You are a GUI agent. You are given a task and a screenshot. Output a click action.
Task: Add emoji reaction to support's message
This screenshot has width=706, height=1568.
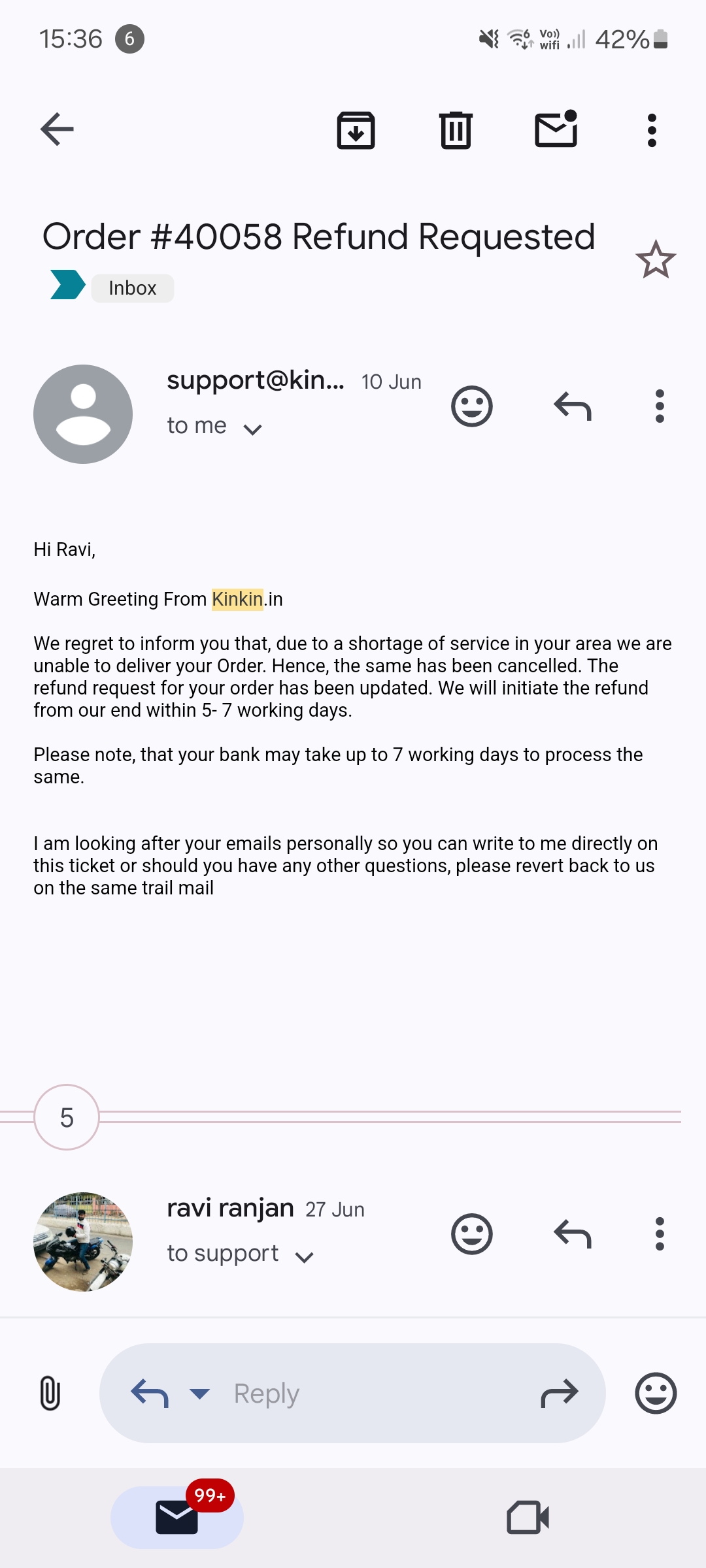(x=471, y=406)
